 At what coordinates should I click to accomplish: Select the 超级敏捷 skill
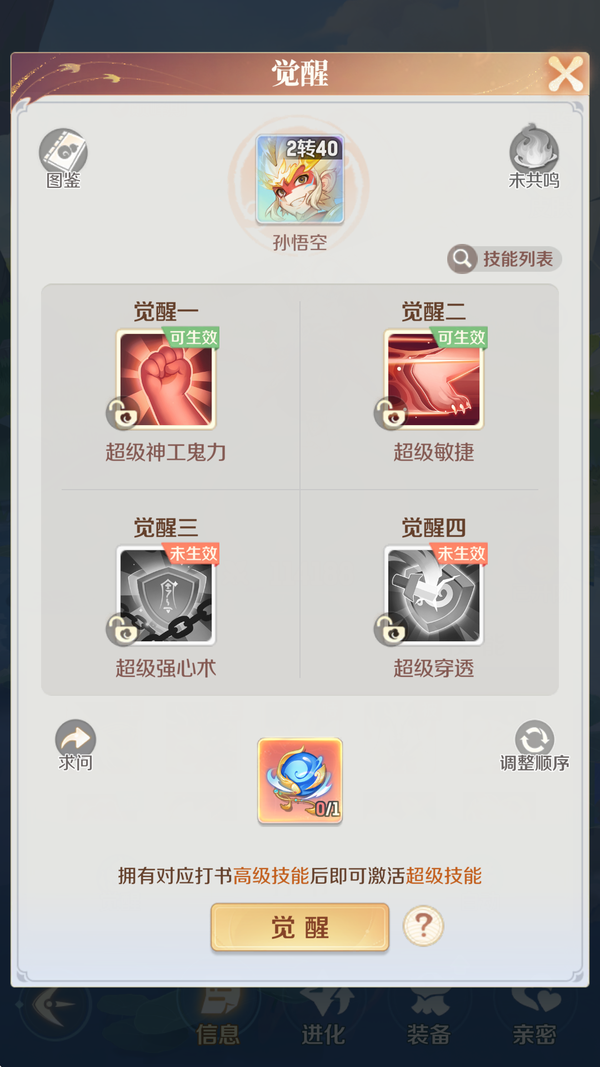click(x=433, y=381)
